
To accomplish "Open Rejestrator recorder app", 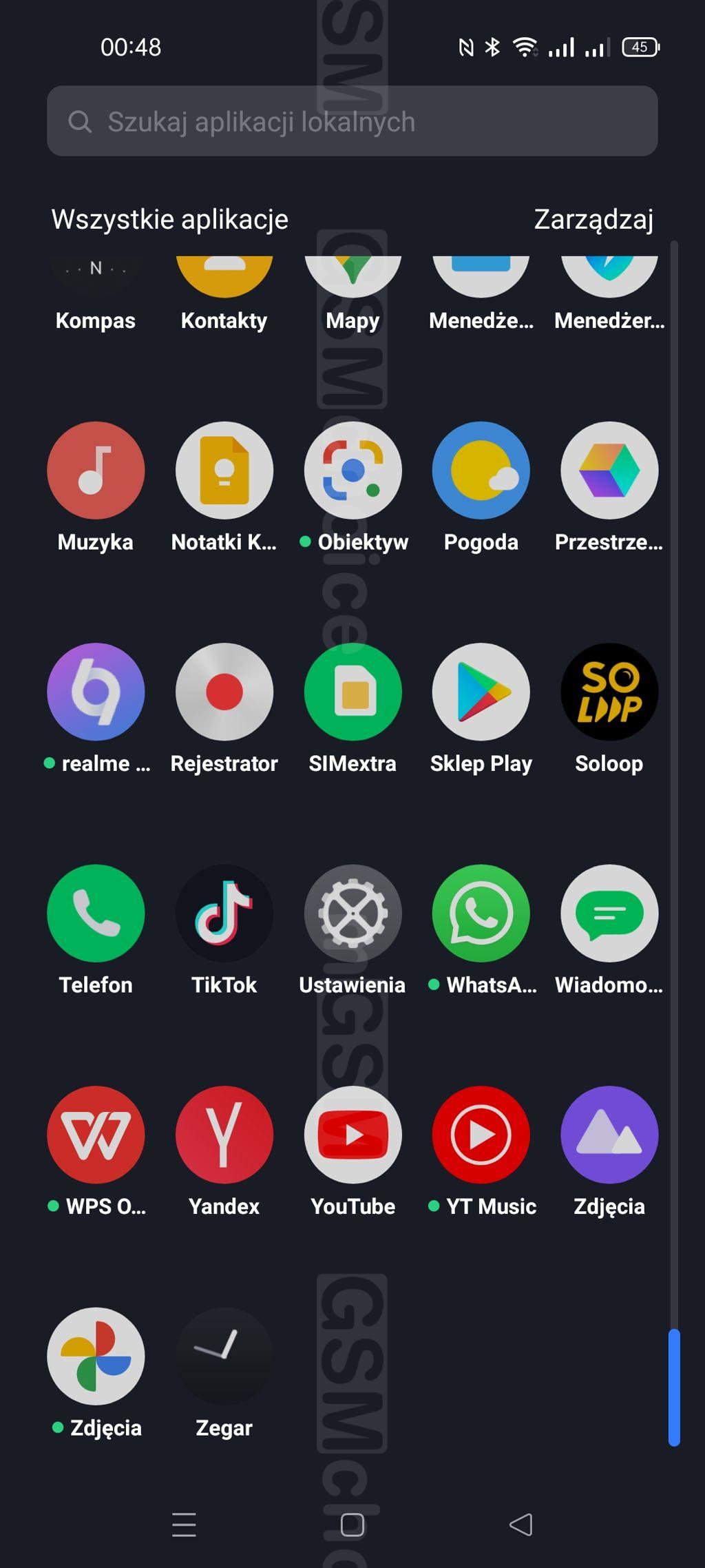I will [x=224, y=692].
